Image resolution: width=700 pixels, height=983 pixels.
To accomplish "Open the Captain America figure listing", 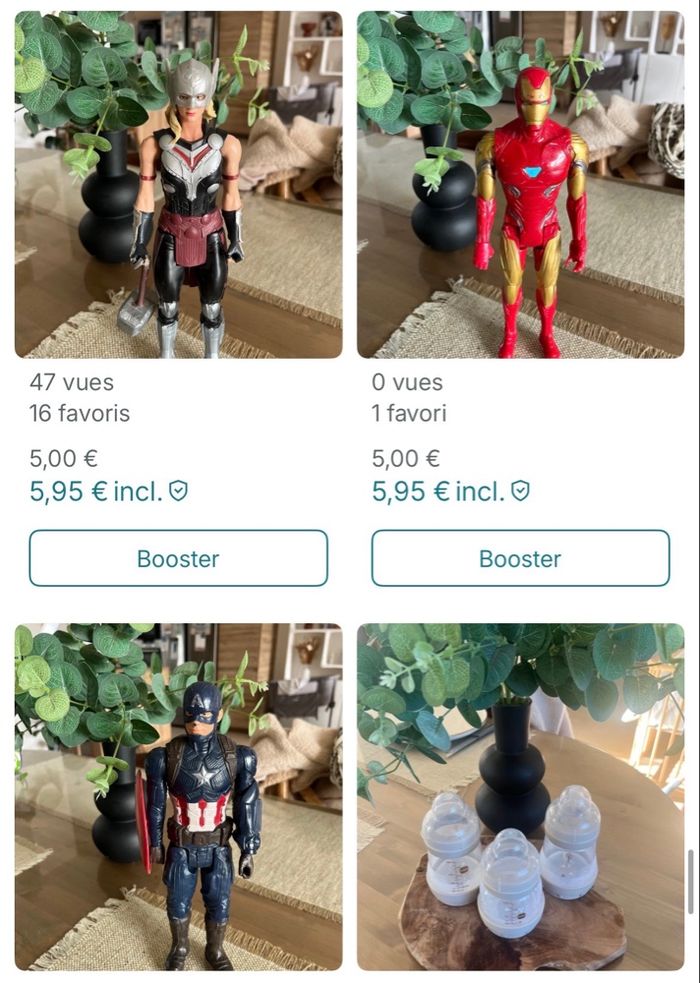I will (x=178, y=797).
